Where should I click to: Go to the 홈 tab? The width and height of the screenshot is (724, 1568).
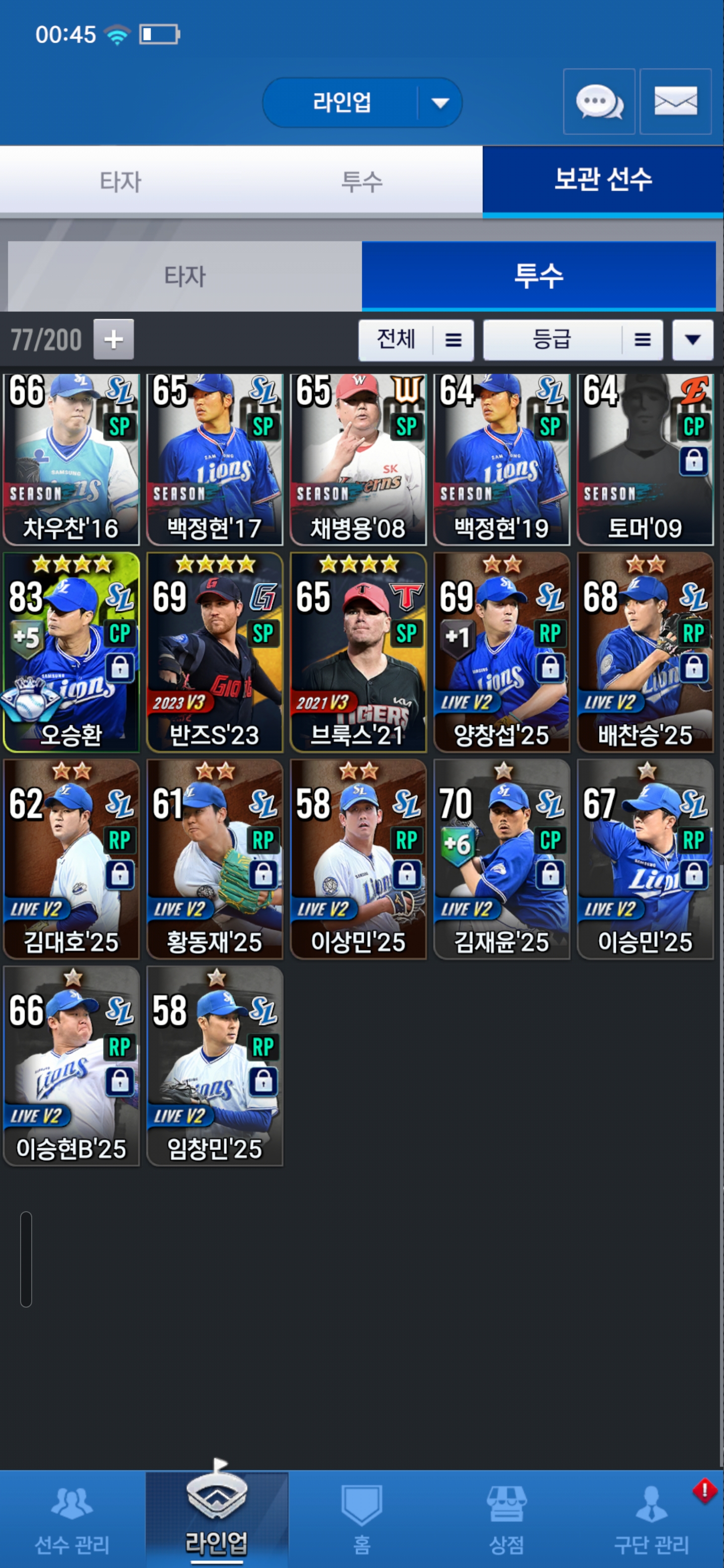point(361,1519)
